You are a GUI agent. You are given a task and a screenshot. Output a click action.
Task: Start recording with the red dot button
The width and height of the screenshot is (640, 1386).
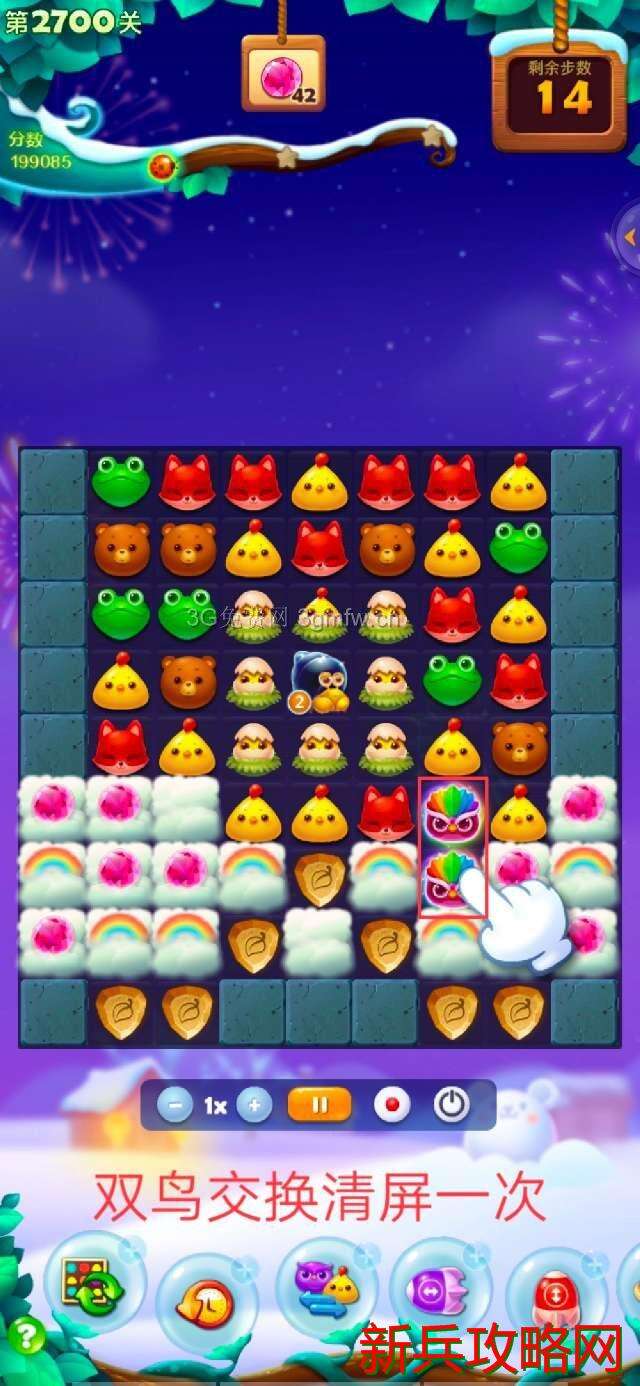click(392, 1105)
